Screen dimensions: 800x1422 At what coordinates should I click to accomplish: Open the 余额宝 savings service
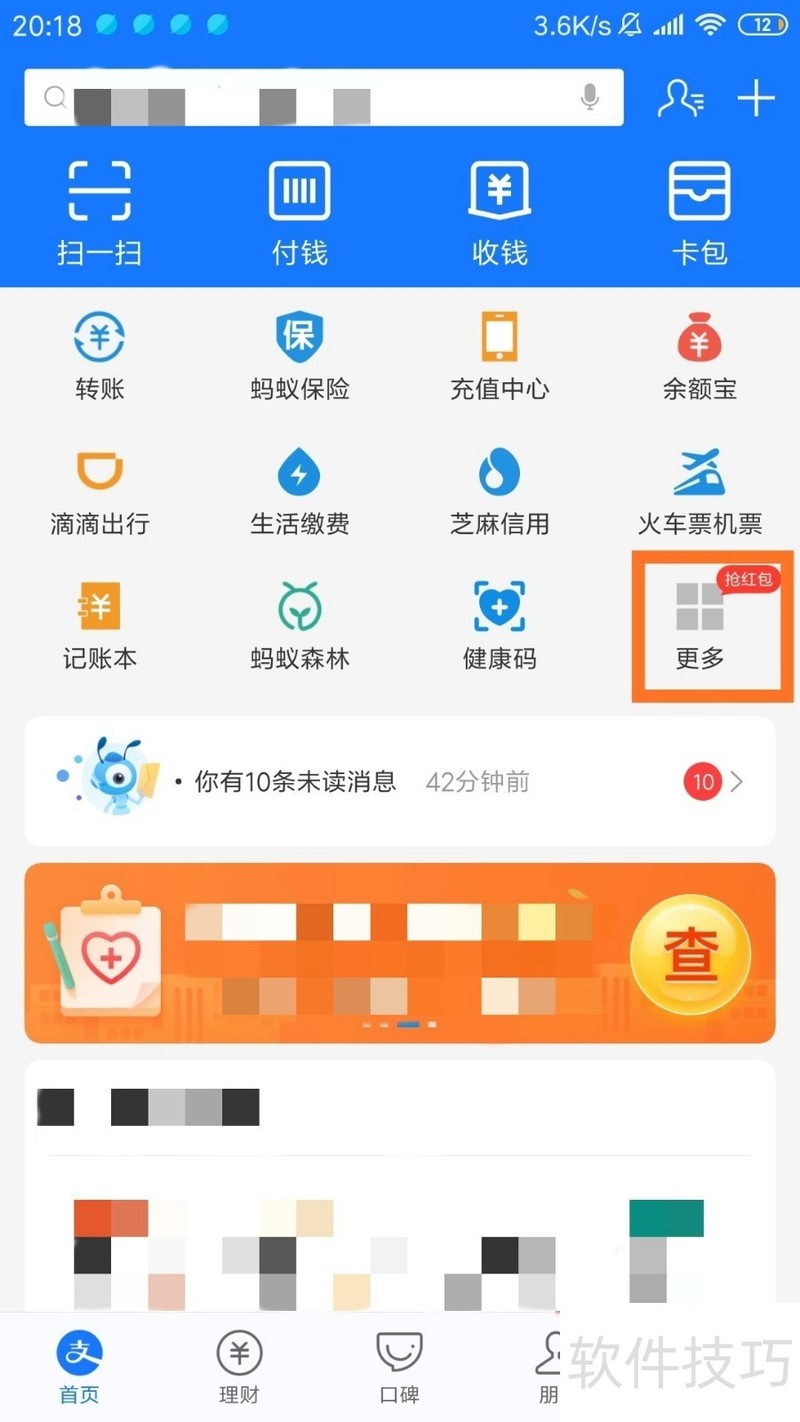click(700, 355)
